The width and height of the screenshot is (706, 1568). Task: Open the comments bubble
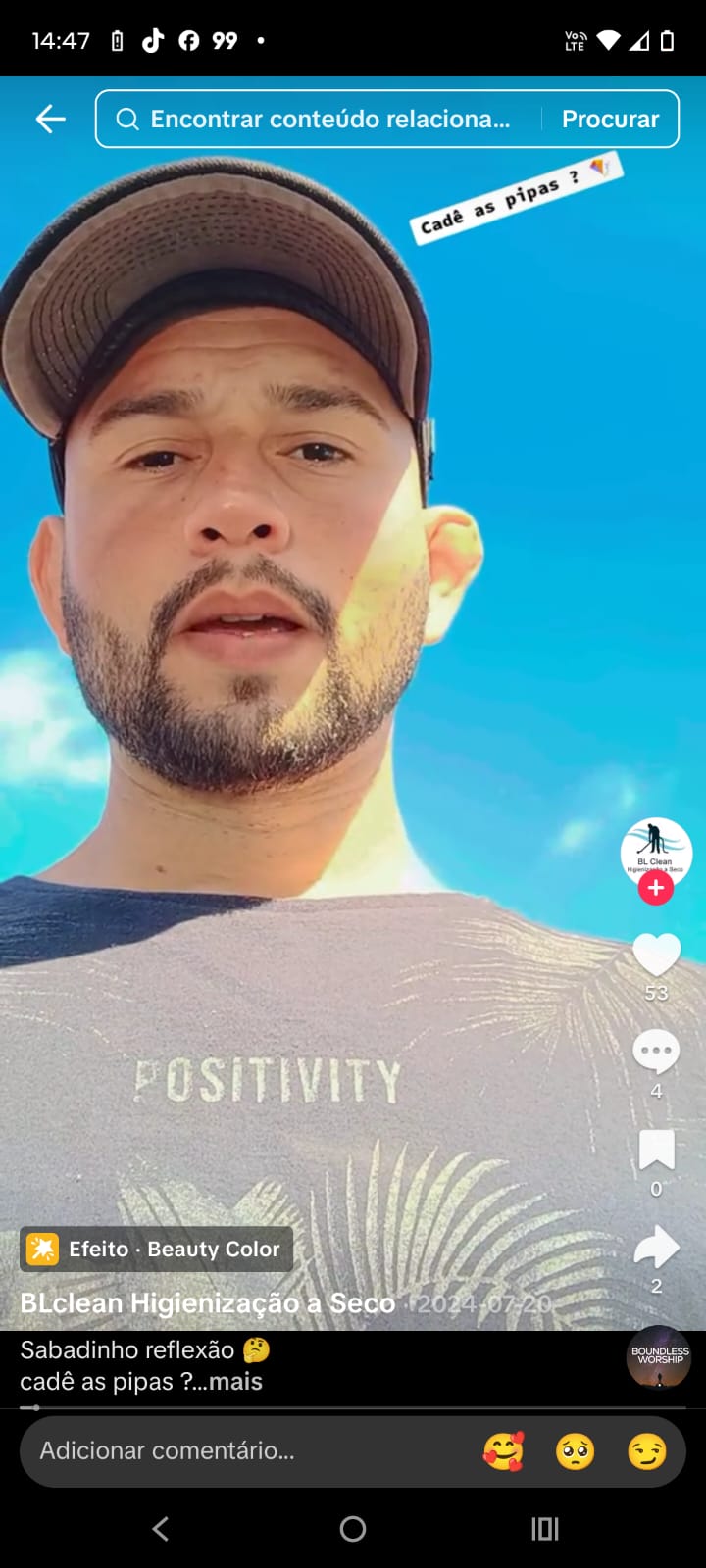[656, 1053]
